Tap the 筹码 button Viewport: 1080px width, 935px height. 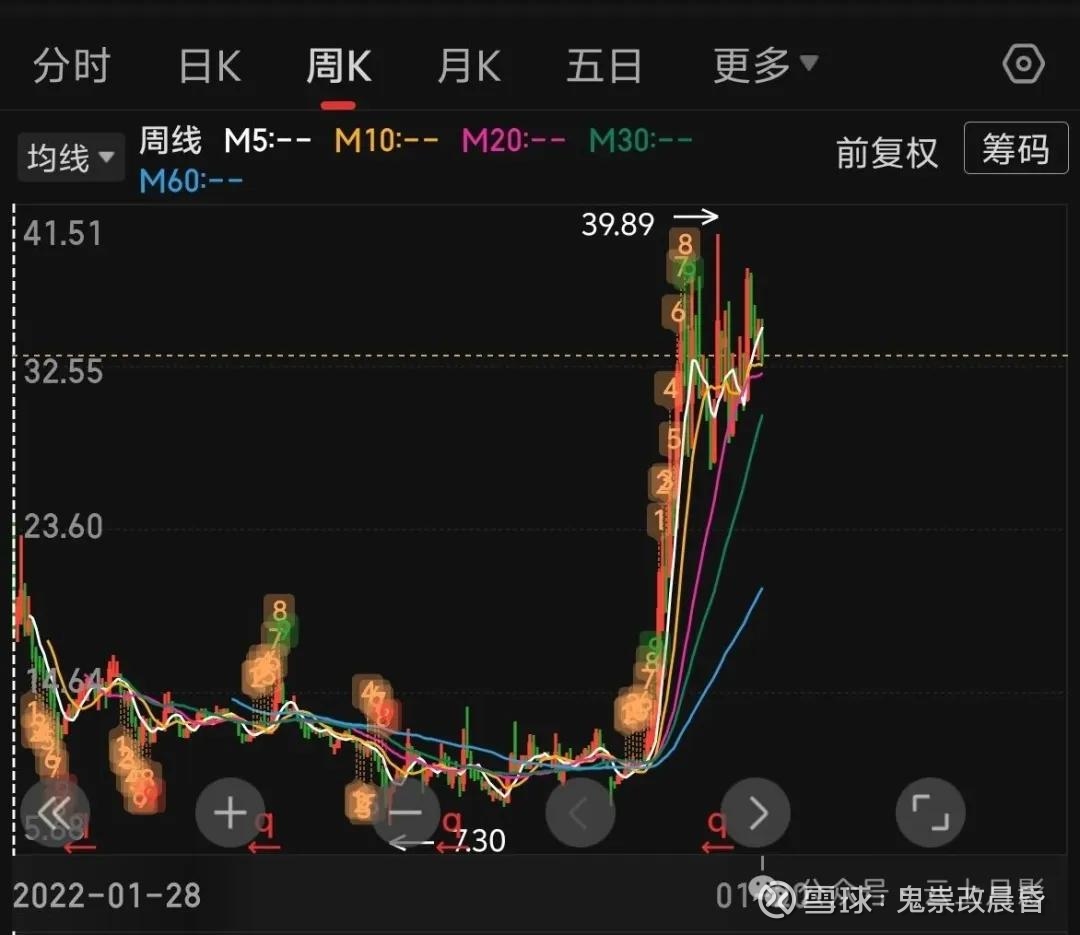point(1016,148)
